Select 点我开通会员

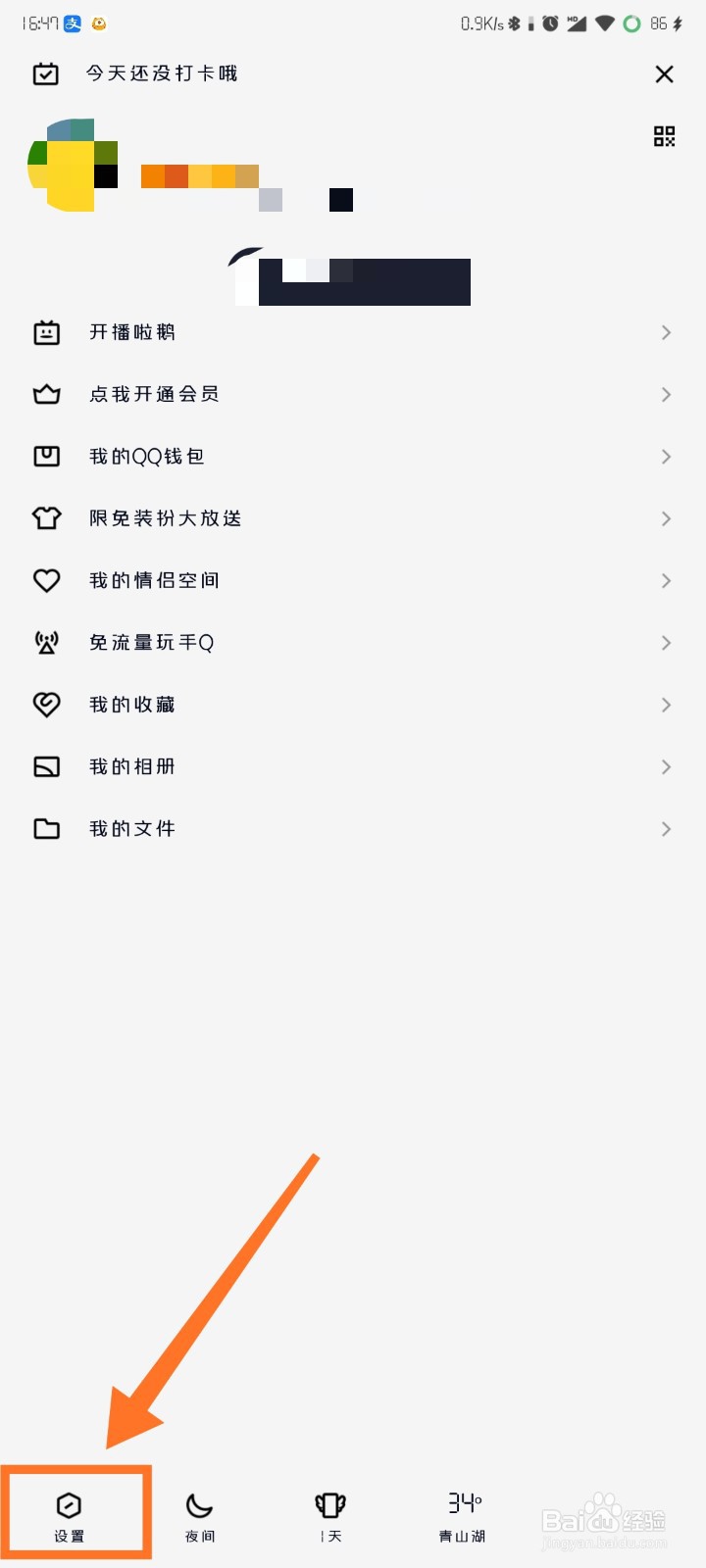[153, 394]
